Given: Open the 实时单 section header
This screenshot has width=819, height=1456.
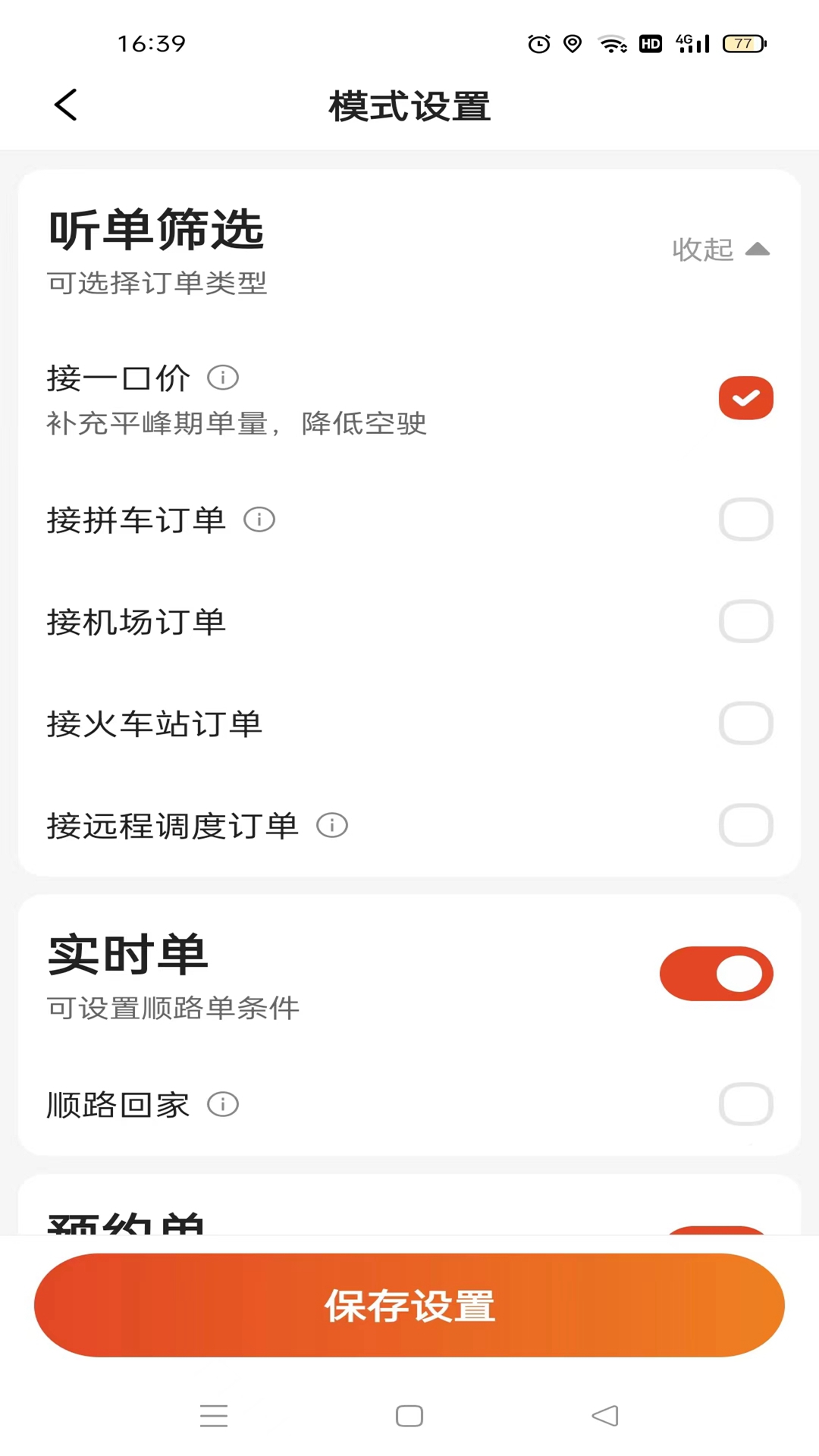Looking at the screenshot, I should coord(127,955).
